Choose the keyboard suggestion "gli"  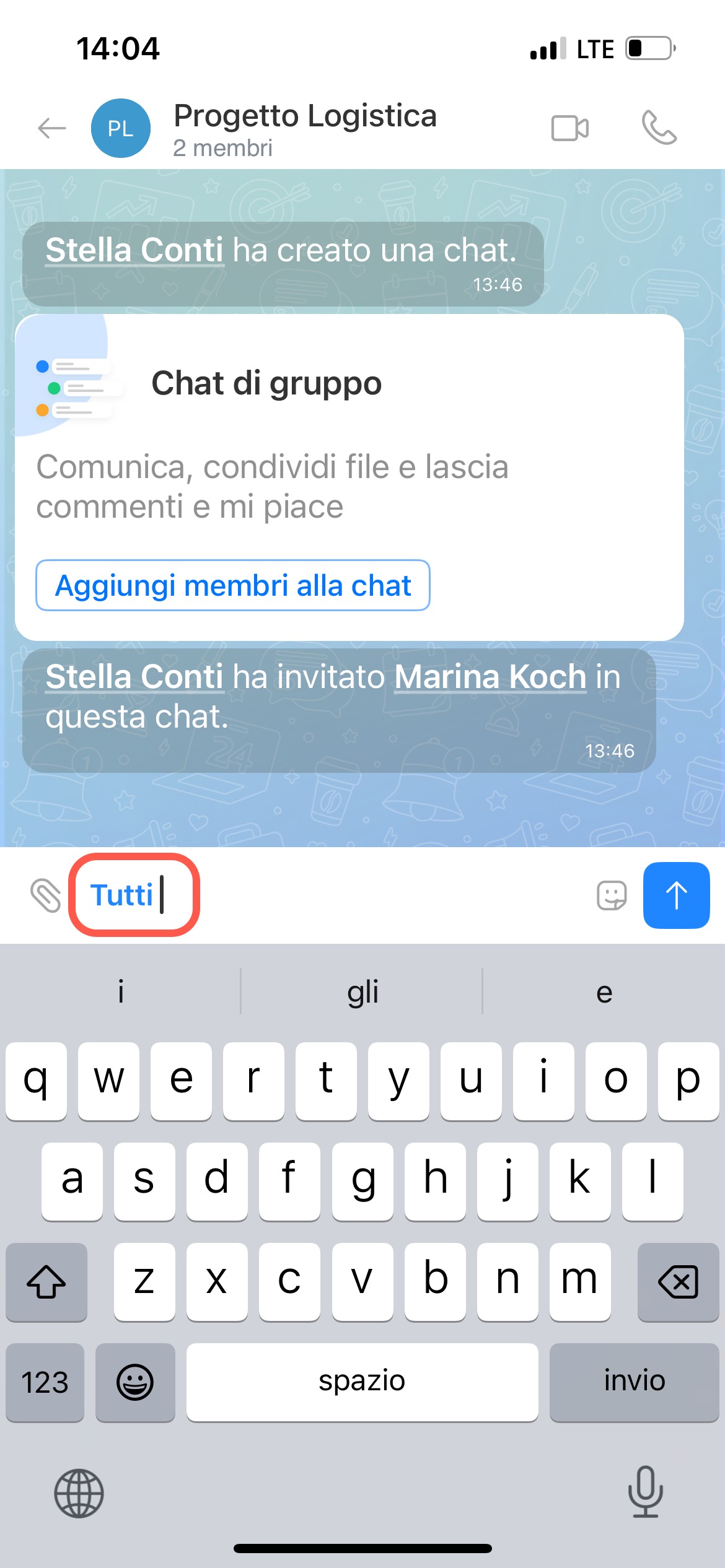click(362, 992)
